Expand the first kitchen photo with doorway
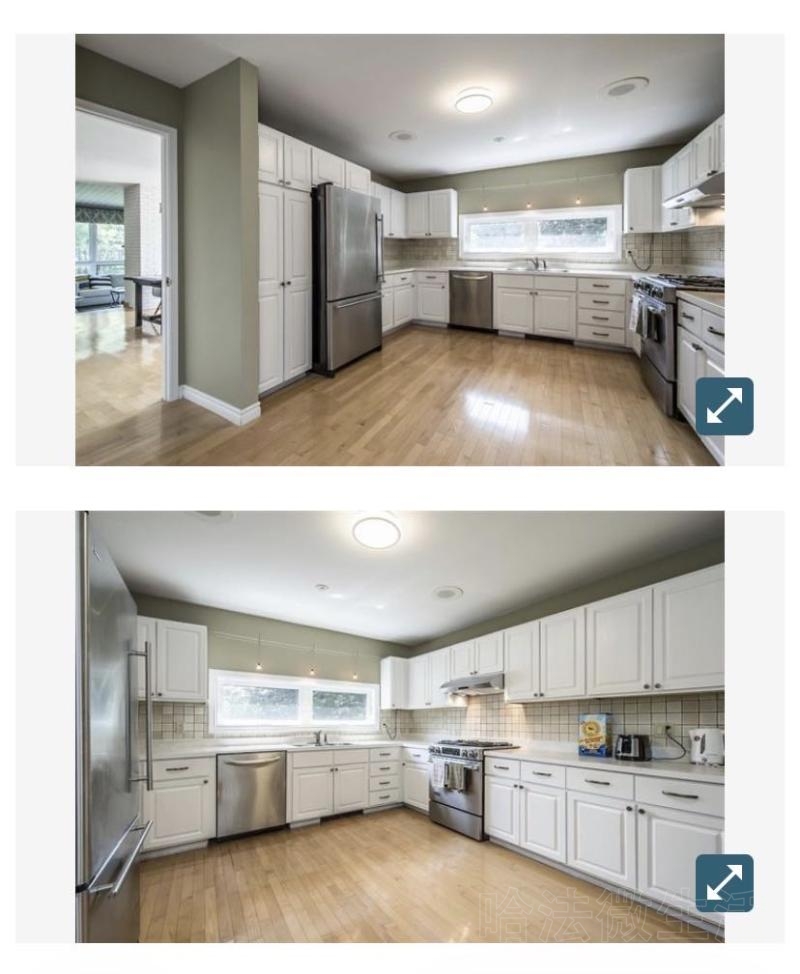Screen dimensions: 800x974 click(724, 406)
